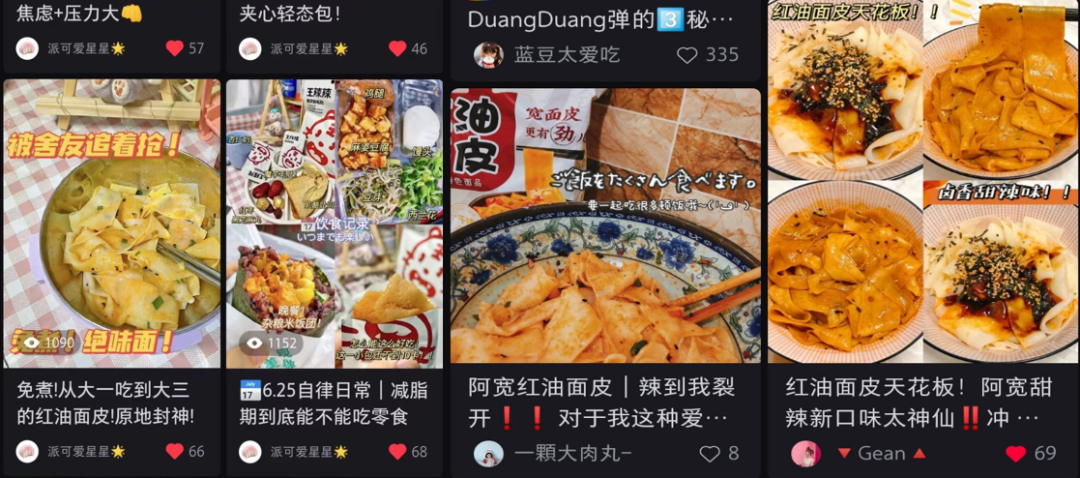Like Gean's 红油面皮天花板 post

click(x=1016, y=453)
